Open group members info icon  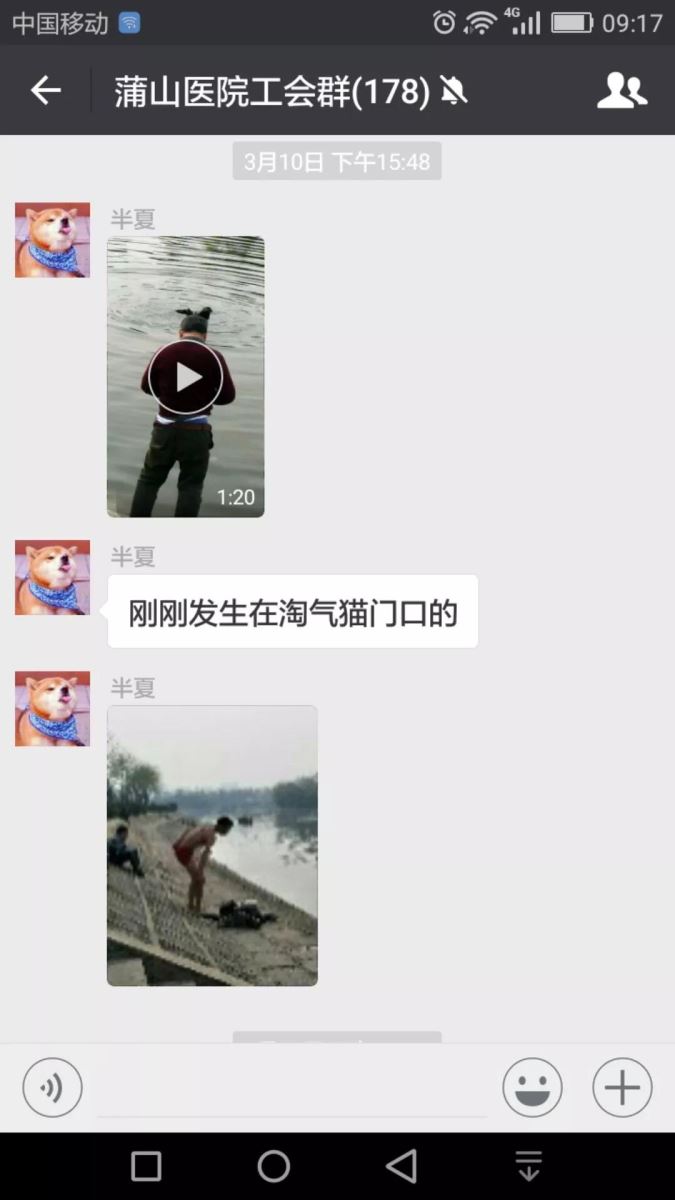click(x=622, y=91)
